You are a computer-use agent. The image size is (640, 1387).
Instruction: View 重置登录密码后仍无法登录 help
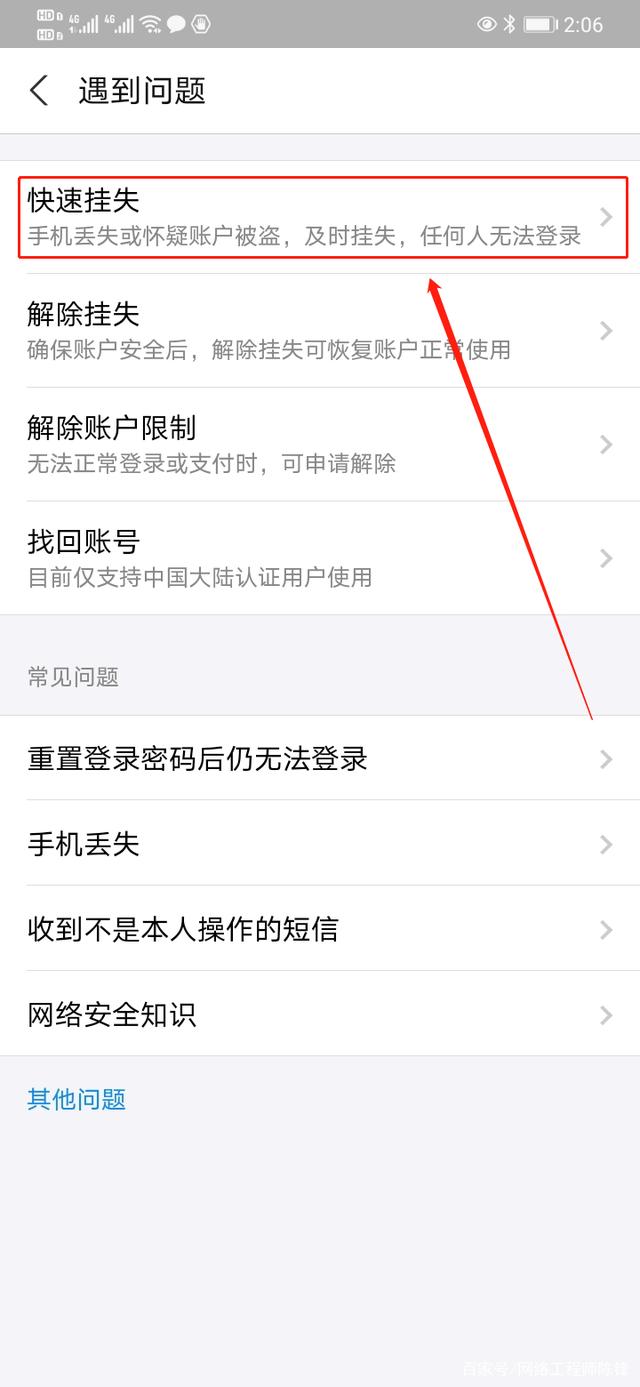coord(320,759)
